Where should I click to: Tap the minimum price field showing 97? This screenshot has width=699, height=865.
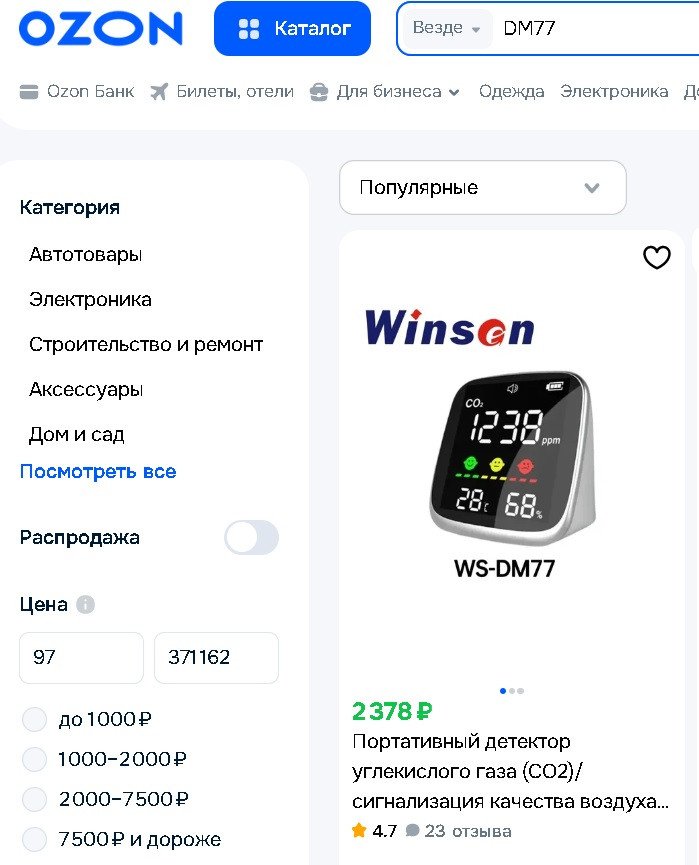(81, 658)
